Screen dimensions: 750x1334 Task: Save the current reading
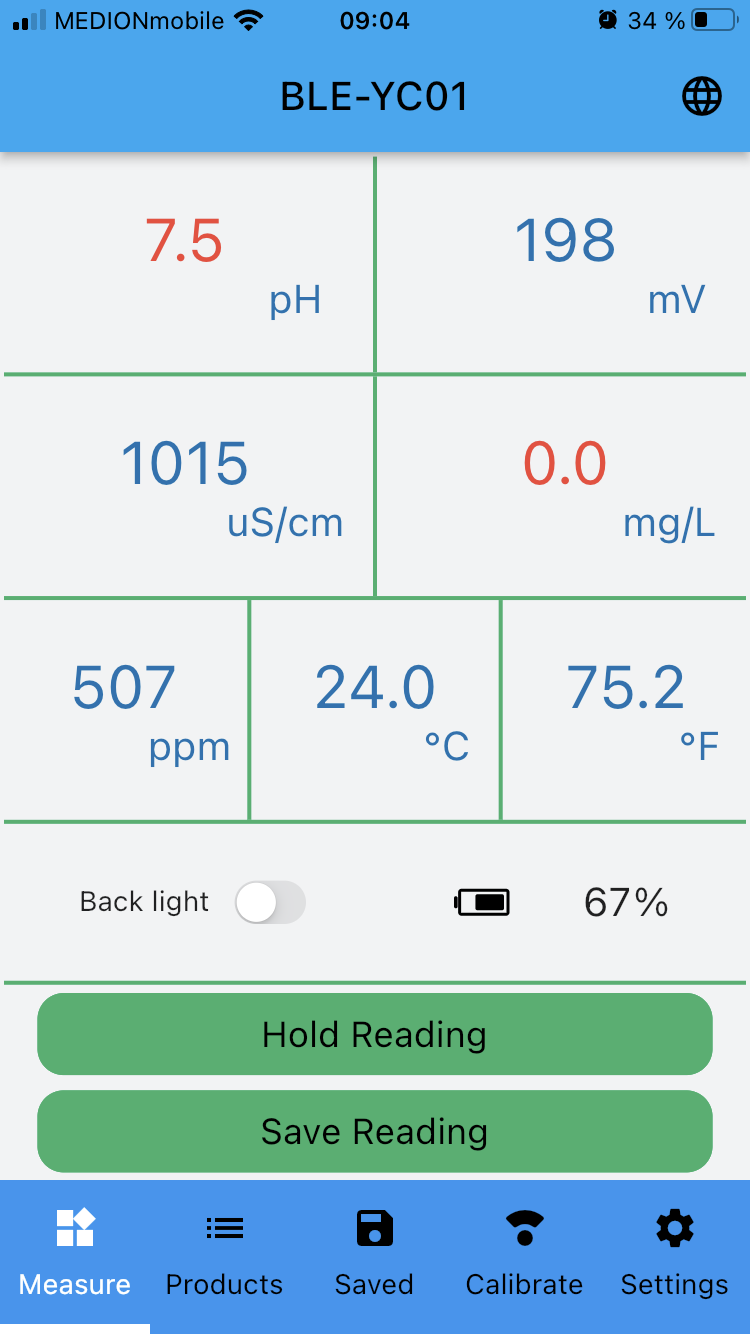pos(375,1131)
